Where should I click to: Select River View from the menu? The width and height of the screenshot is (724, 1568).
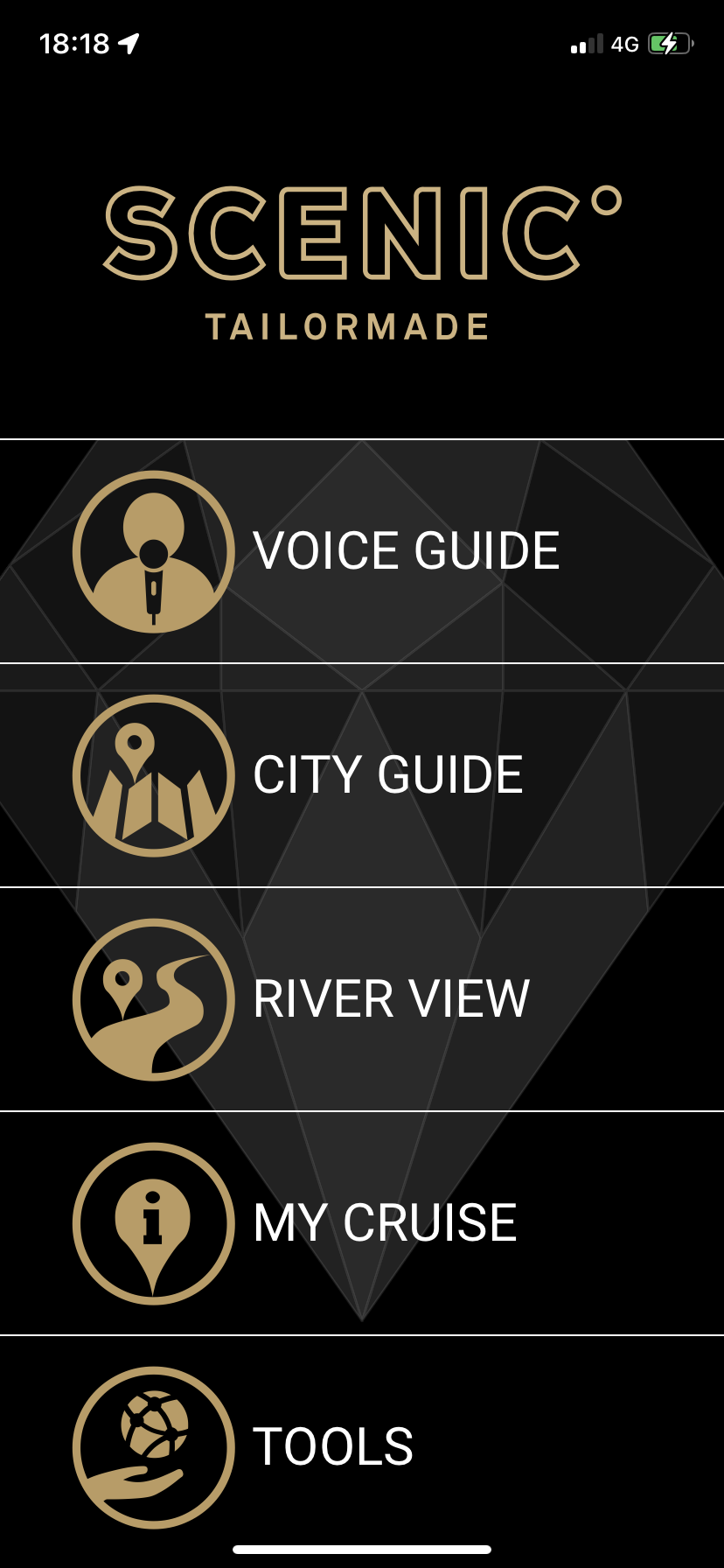click(362, 999)
